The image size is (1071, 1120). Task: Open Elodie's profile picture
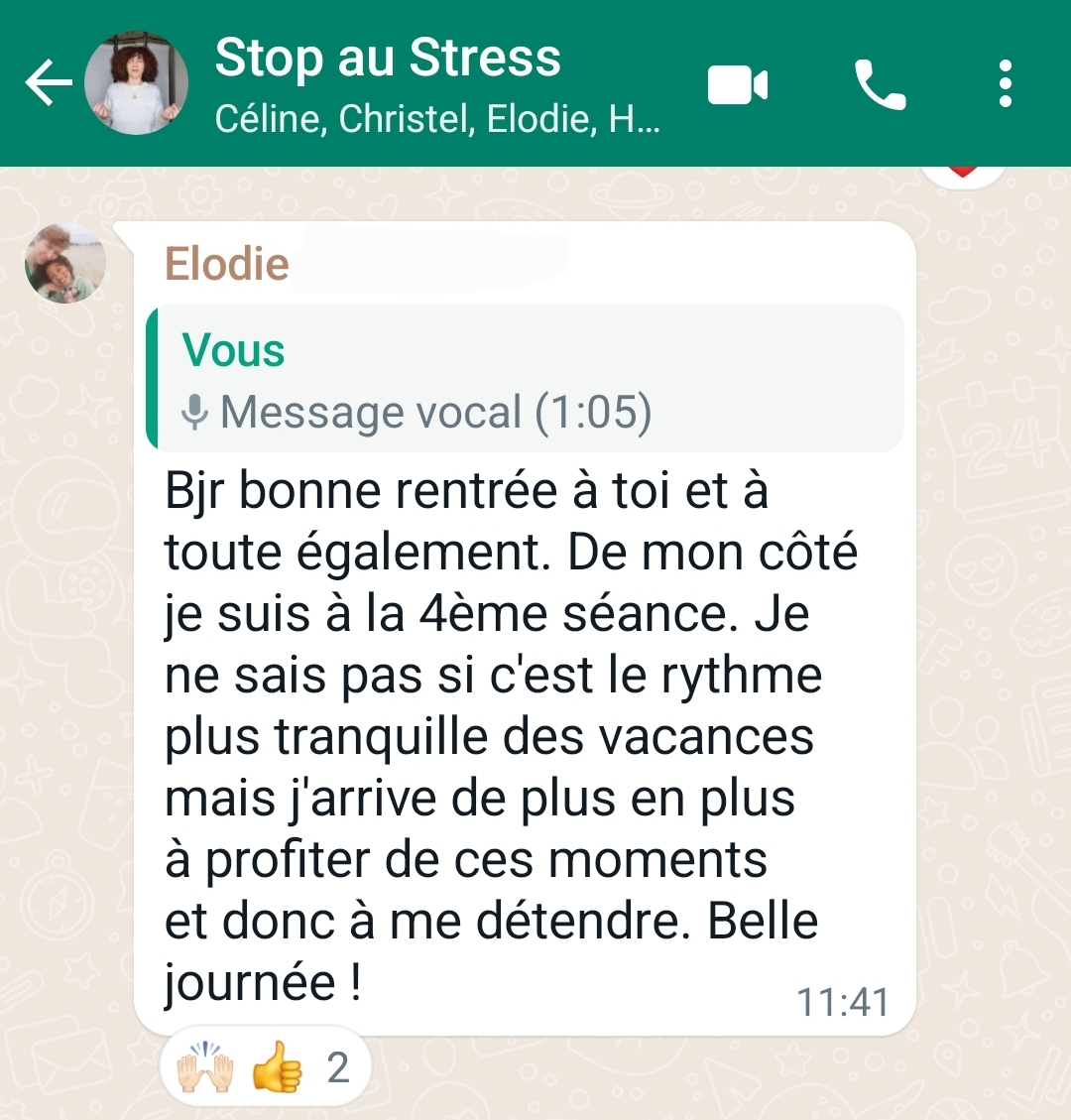click(65, 264)
